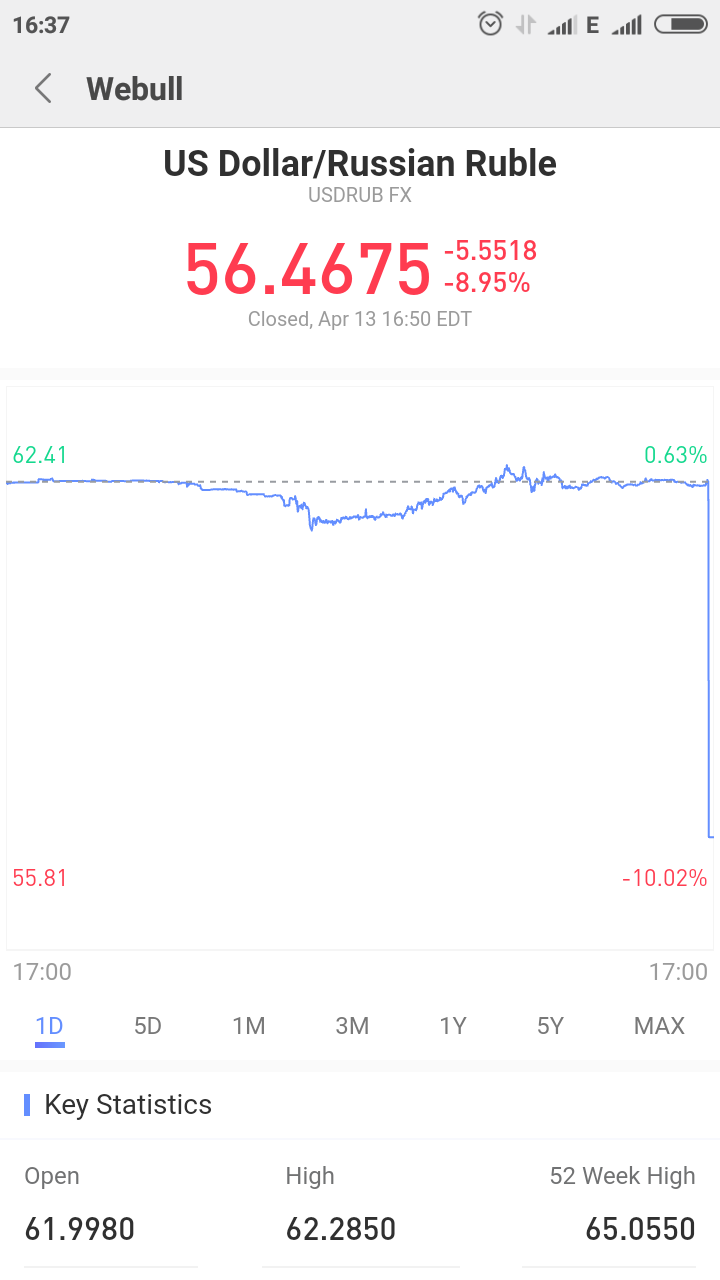Image resolution: width=720 pixels, height=1280 pixels.
Task: Switch chart to 3M range
Action: (352, 1026)
